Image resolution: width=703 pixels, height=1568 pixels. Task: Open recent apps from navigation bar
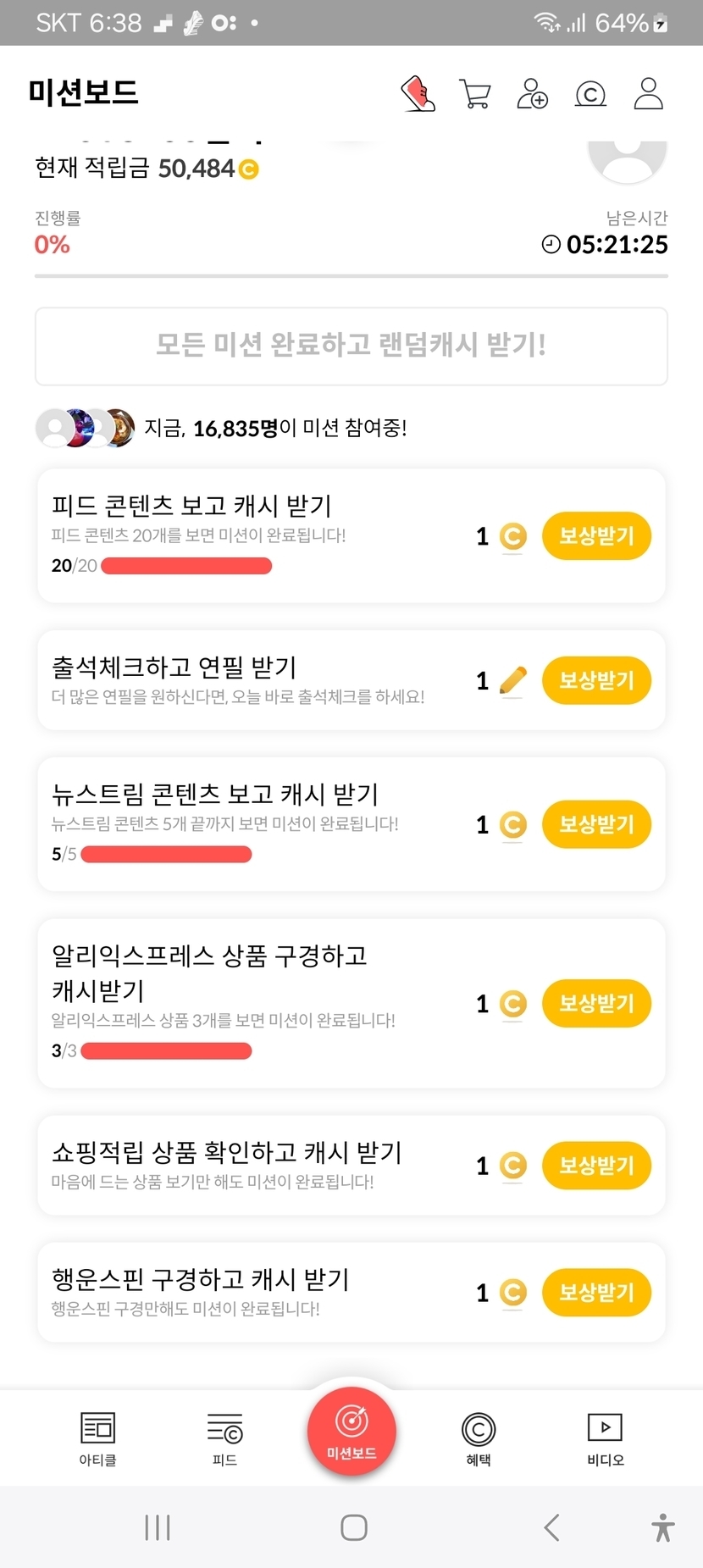click(x=158, y=1527)
